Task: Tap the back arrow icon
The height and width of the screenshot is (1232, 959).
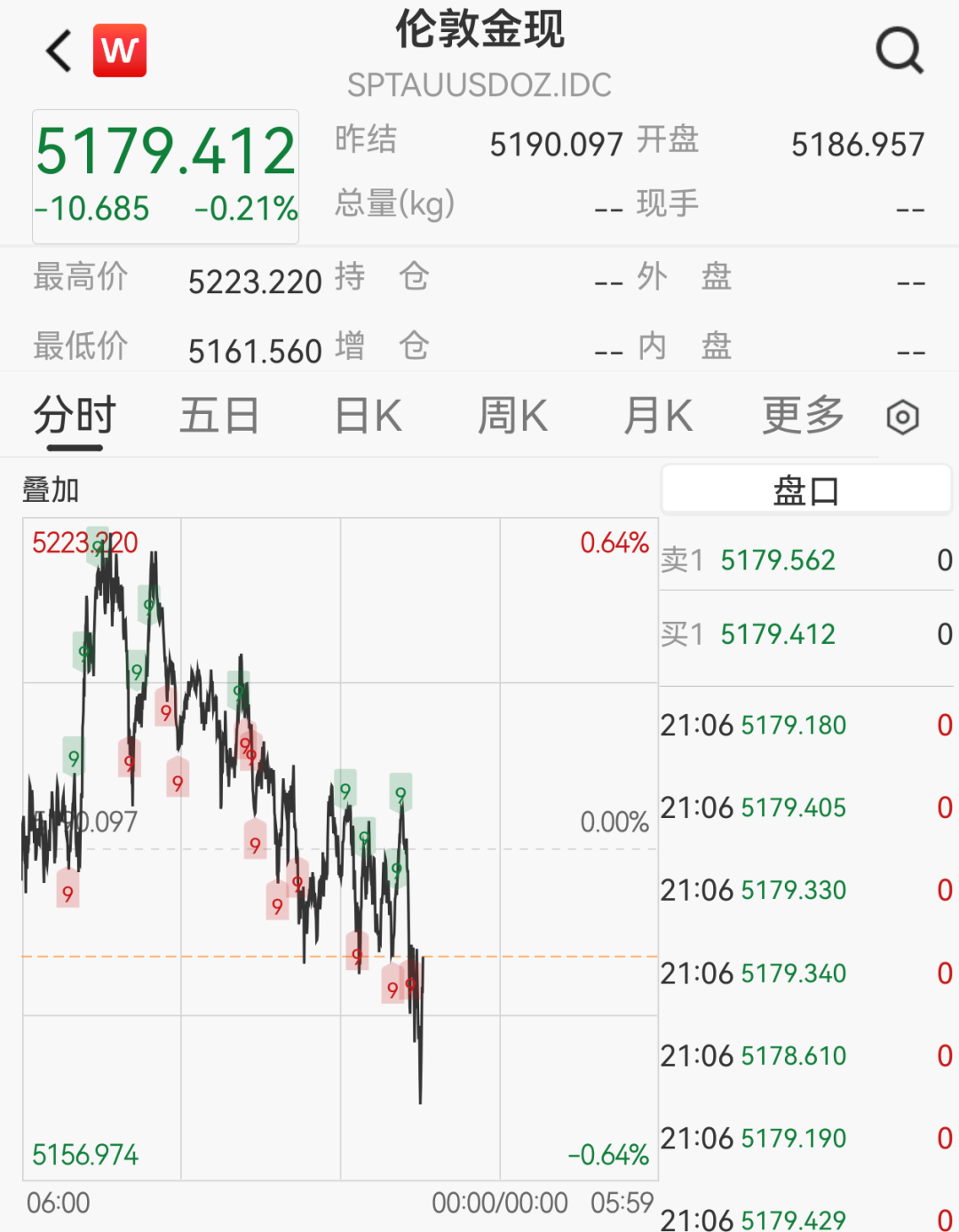Action: click(x=57, y=49)
